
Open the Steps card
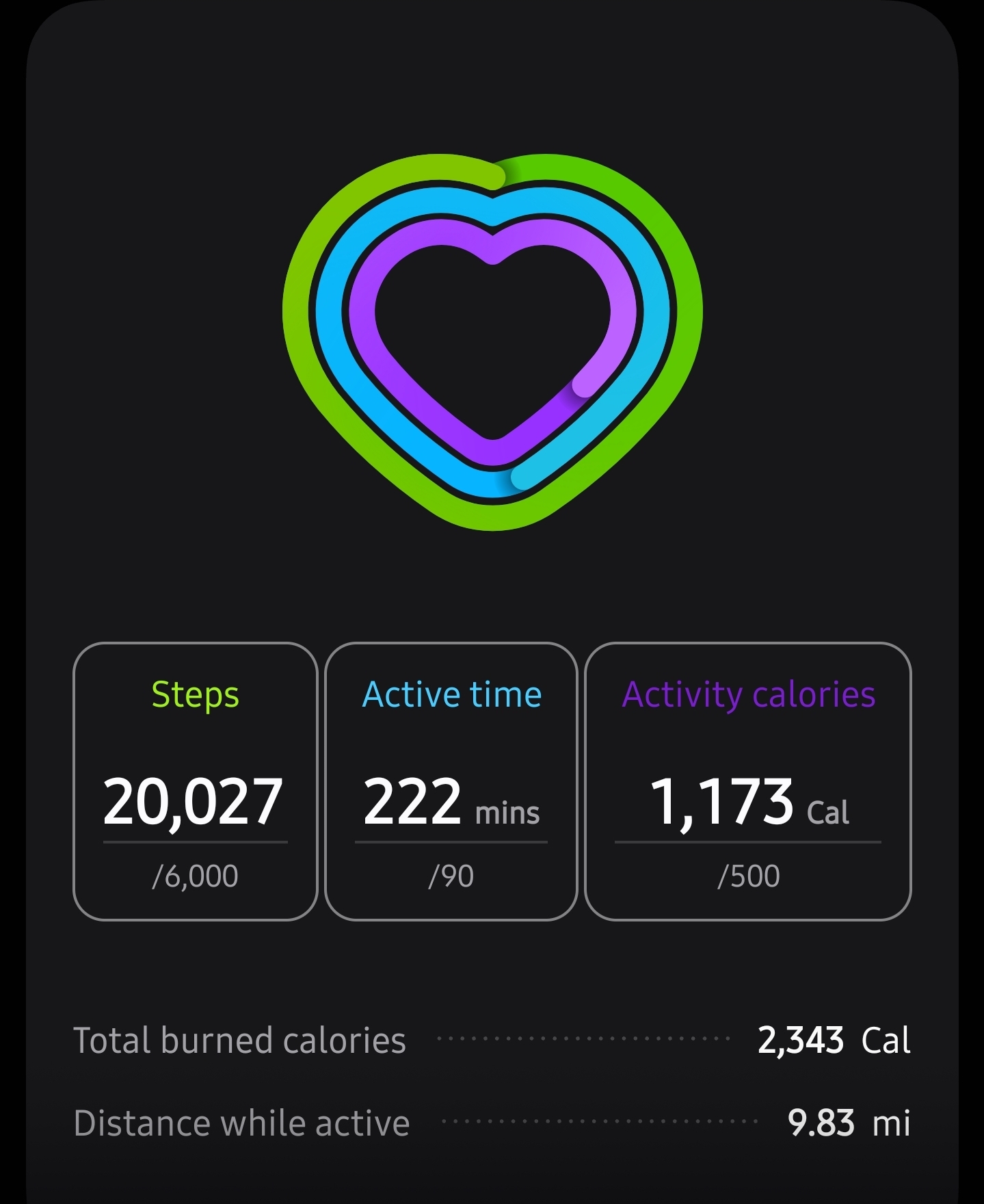pyautogui.click(x=196, y=781)
